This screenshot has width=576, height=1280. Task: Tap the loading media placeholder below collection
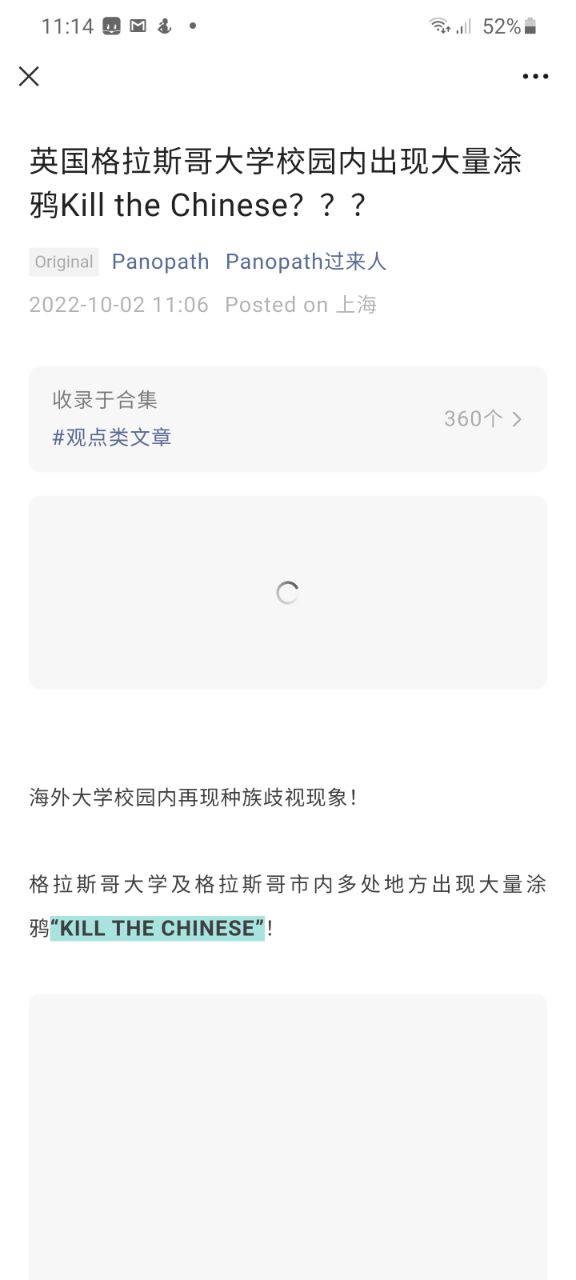[x=288, y=592]
